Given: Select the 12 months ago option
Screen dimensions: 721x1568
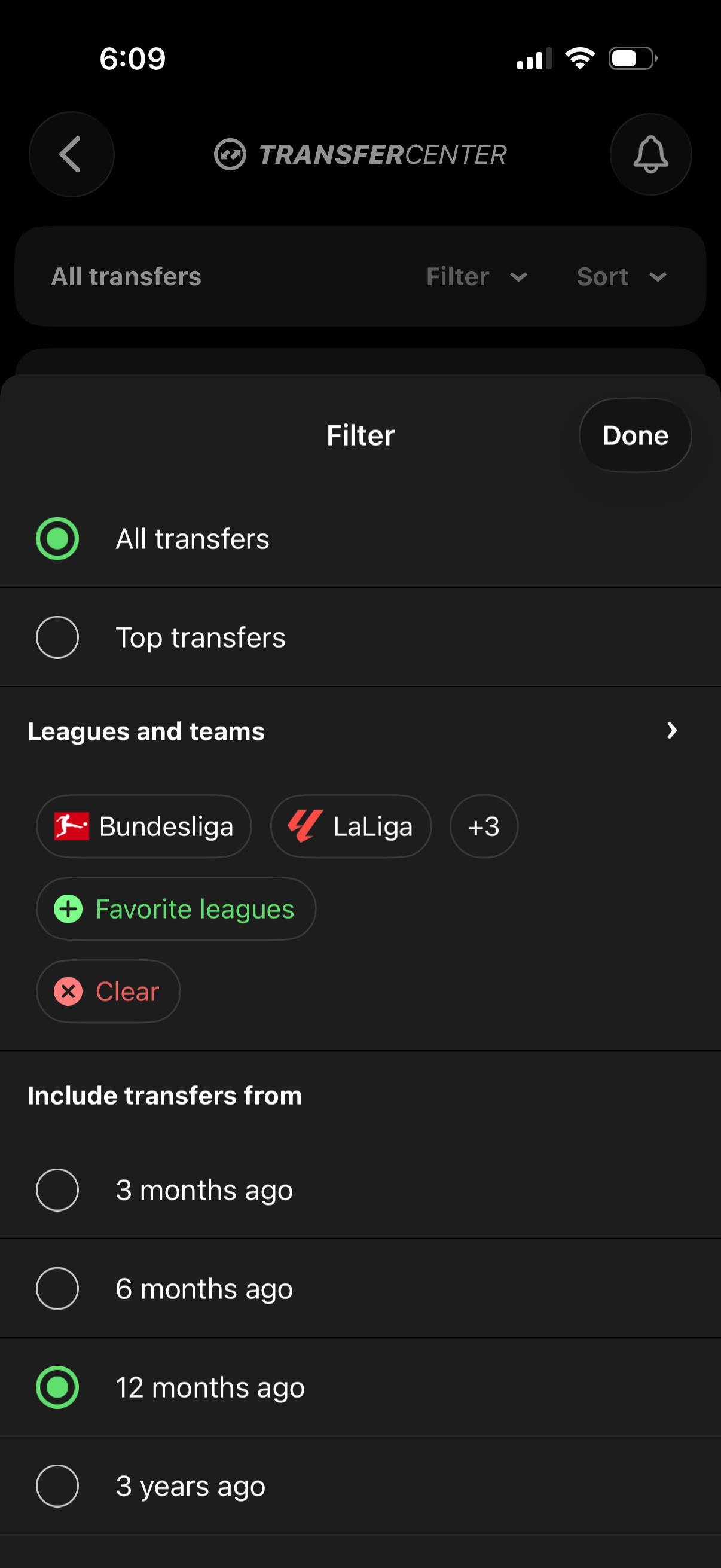Looking at the screenshot, I should click(x=57, y=1387).
